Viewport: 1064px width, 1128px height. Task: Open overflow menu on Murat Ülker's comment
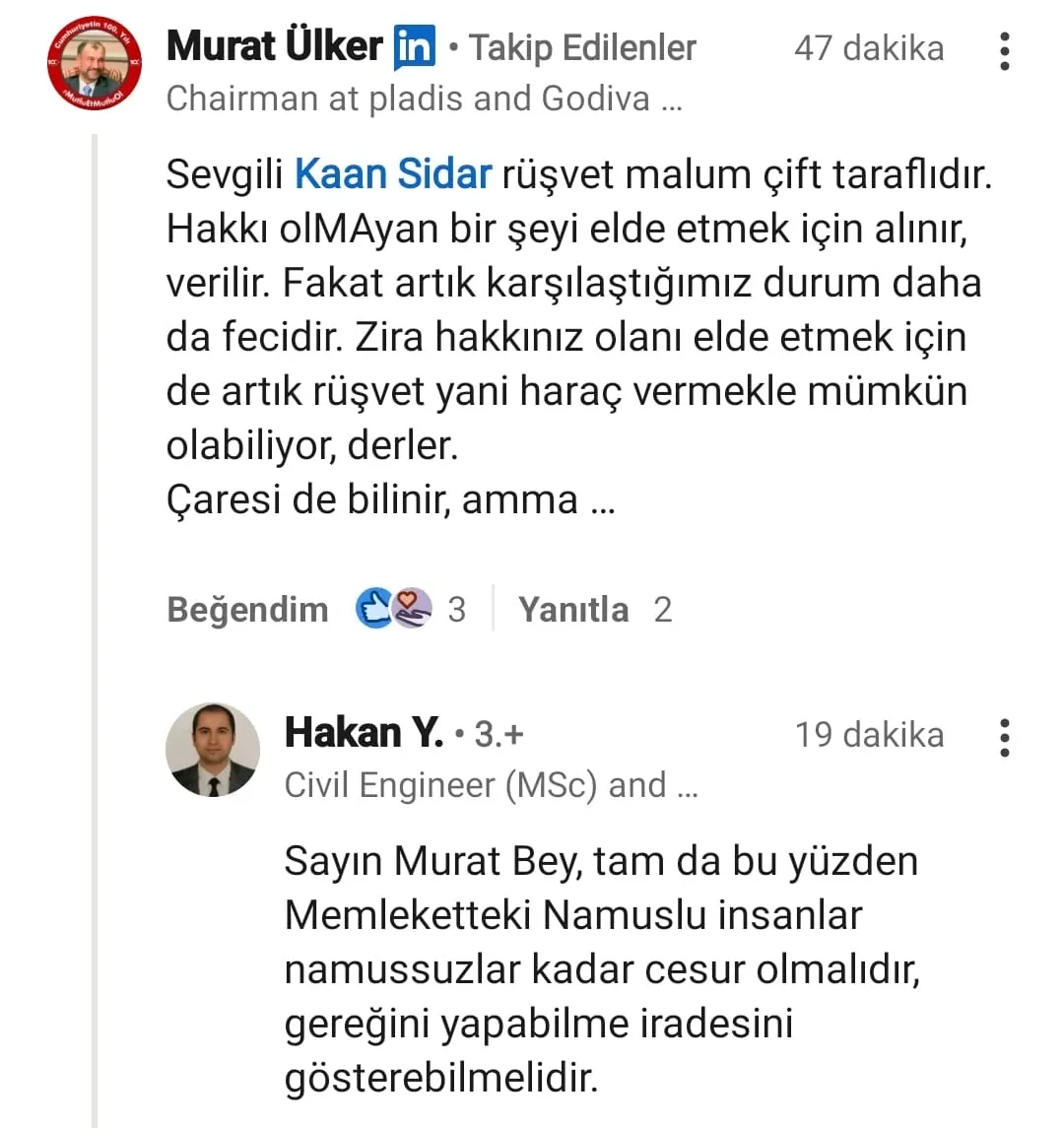tap(1004, 50)
